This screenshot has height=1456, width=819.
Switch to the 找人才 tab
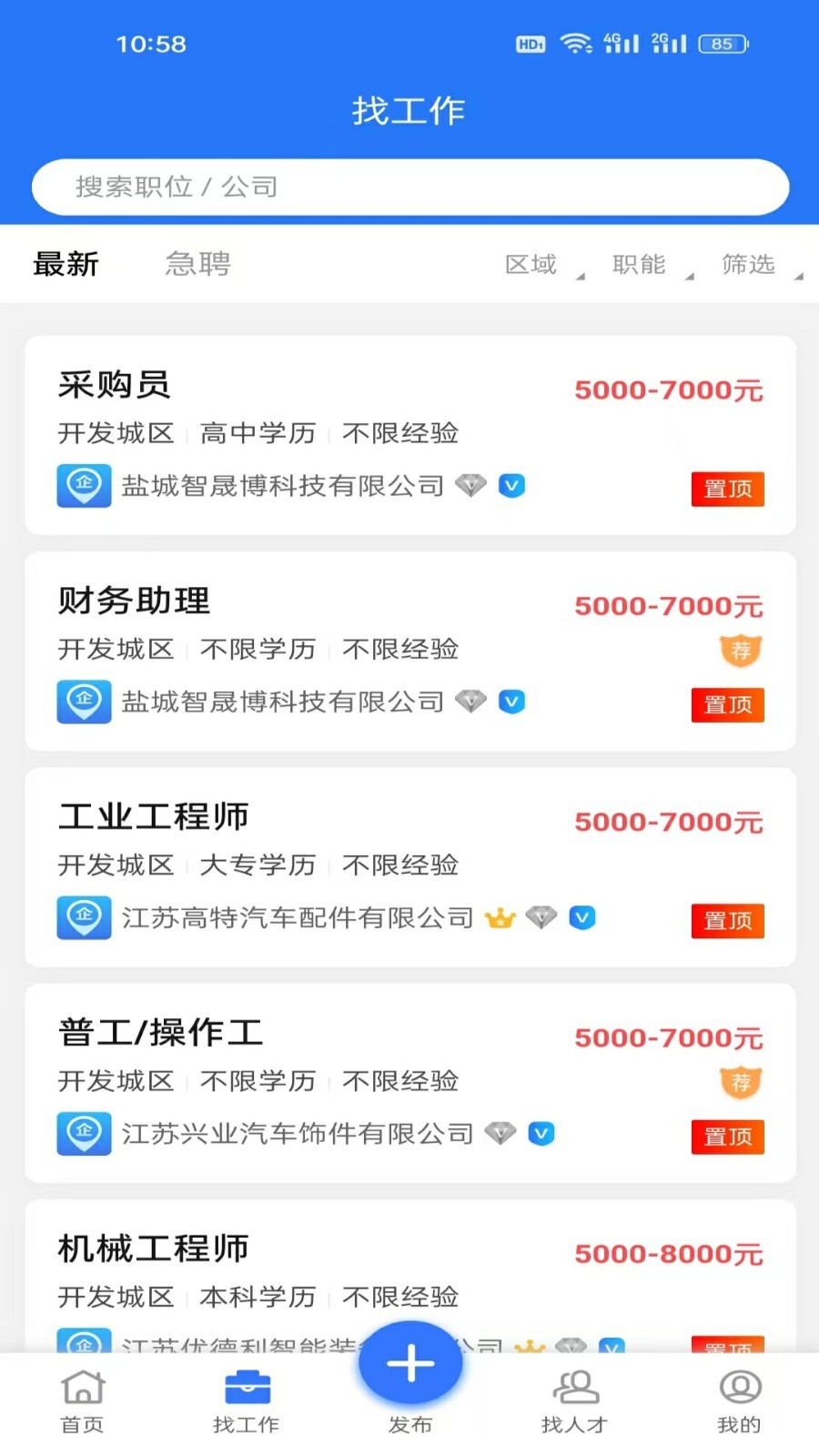click(574, 1401)
